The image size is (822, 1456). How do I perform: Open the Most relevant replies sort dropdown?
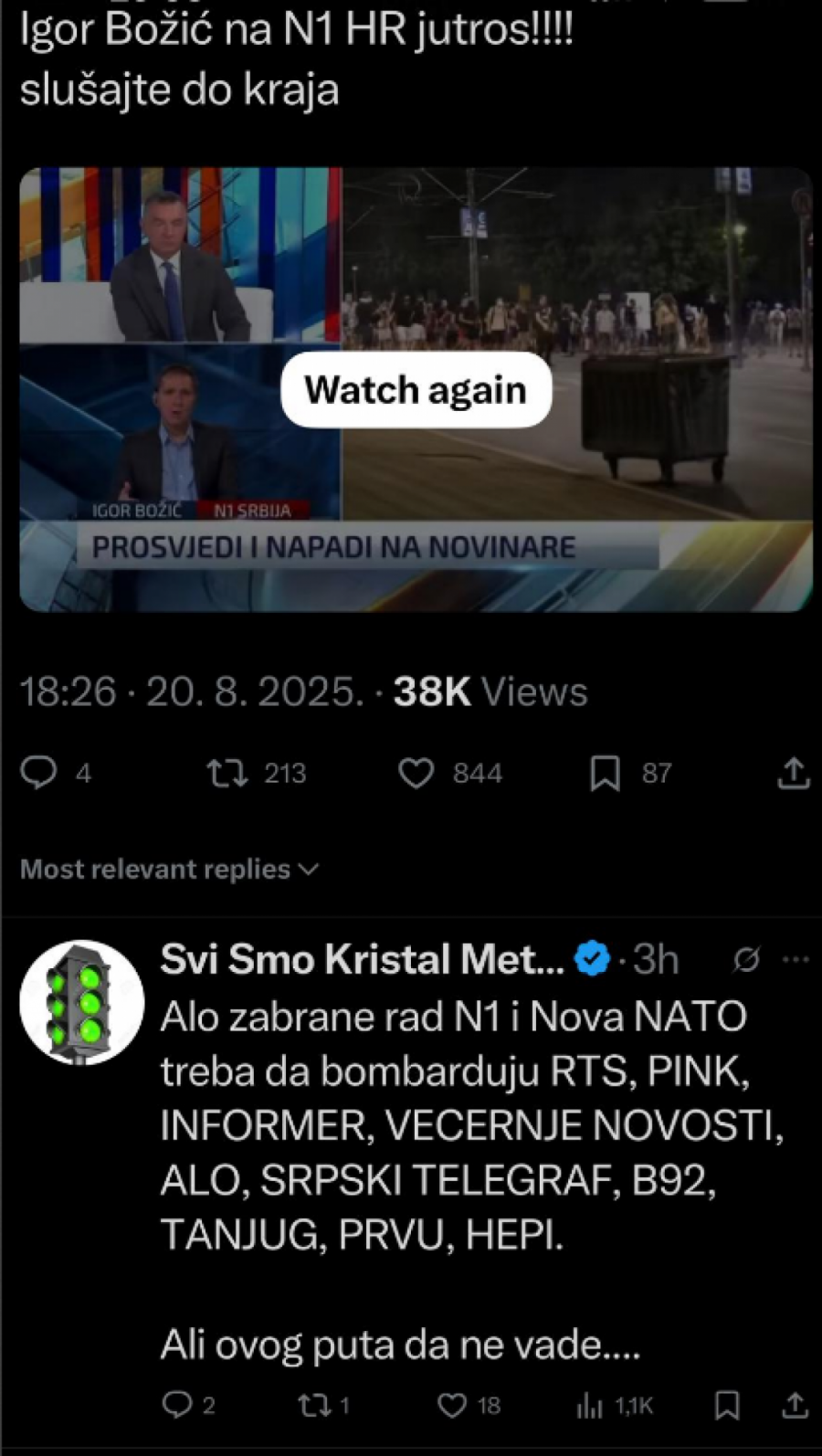(172, 870)
